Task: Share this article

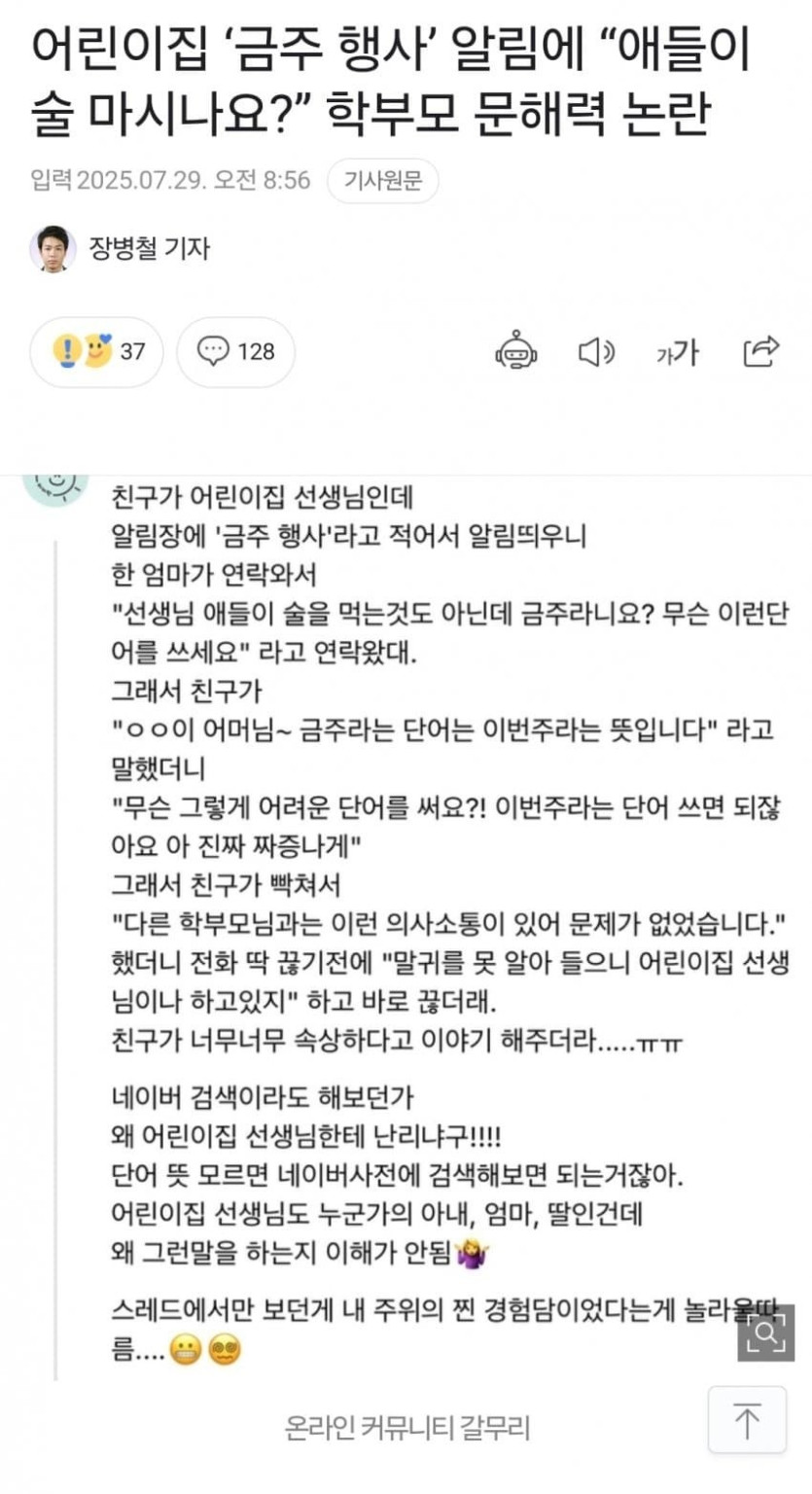Action: [x=760, y=351]
